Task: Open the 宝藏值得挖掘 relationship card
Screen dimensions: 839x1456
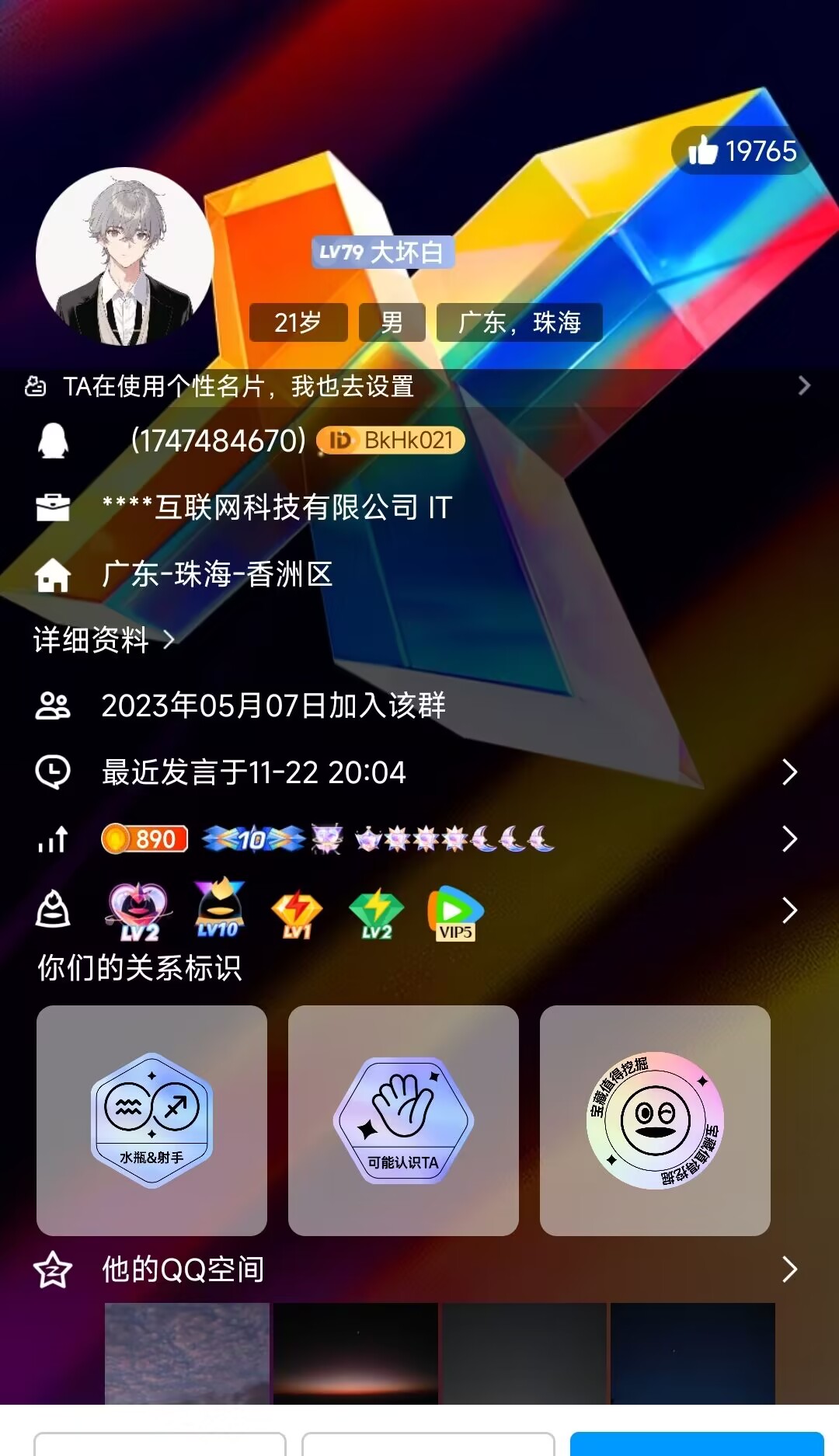Action: tap(655, 1120)
